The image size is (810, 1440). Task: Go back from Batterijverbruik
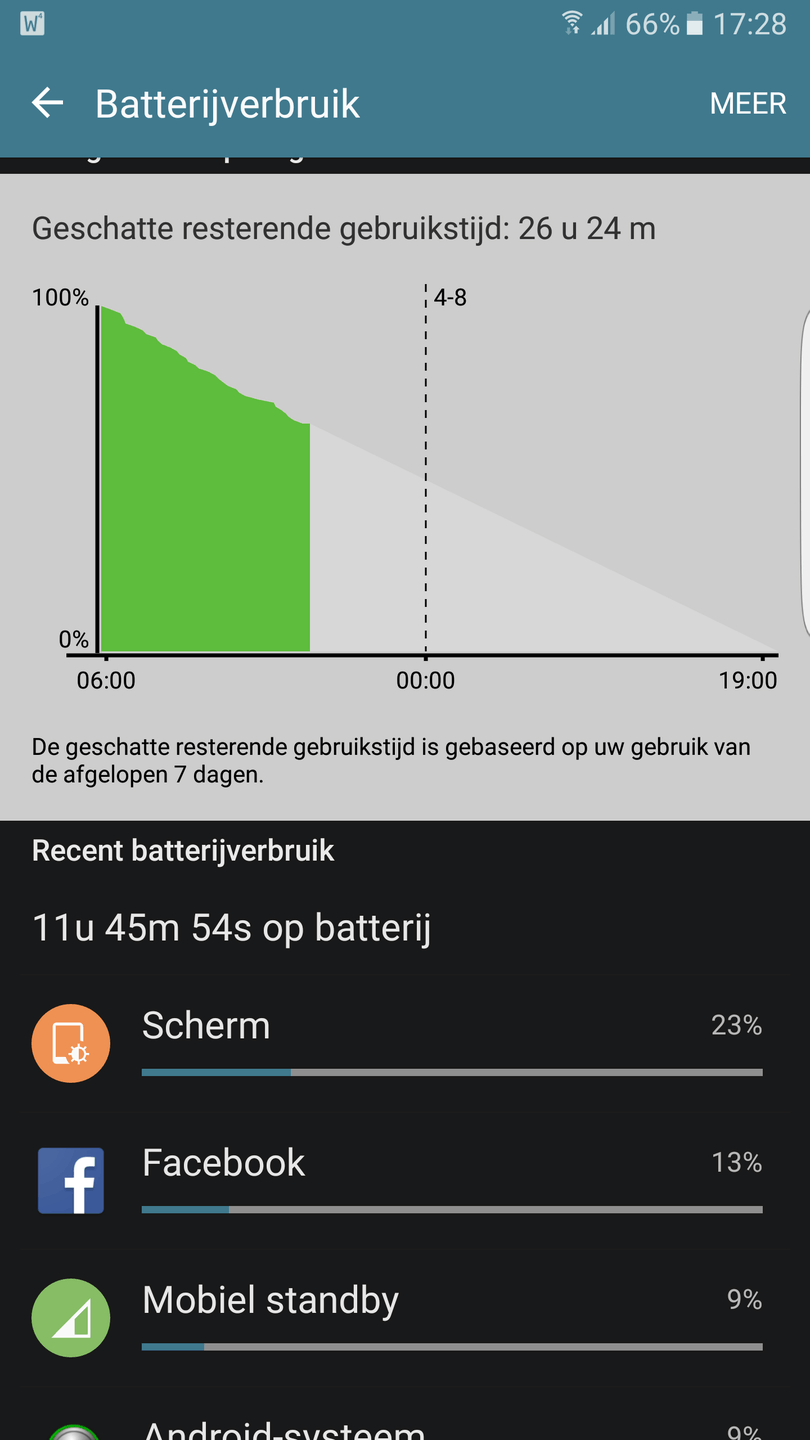47,103
